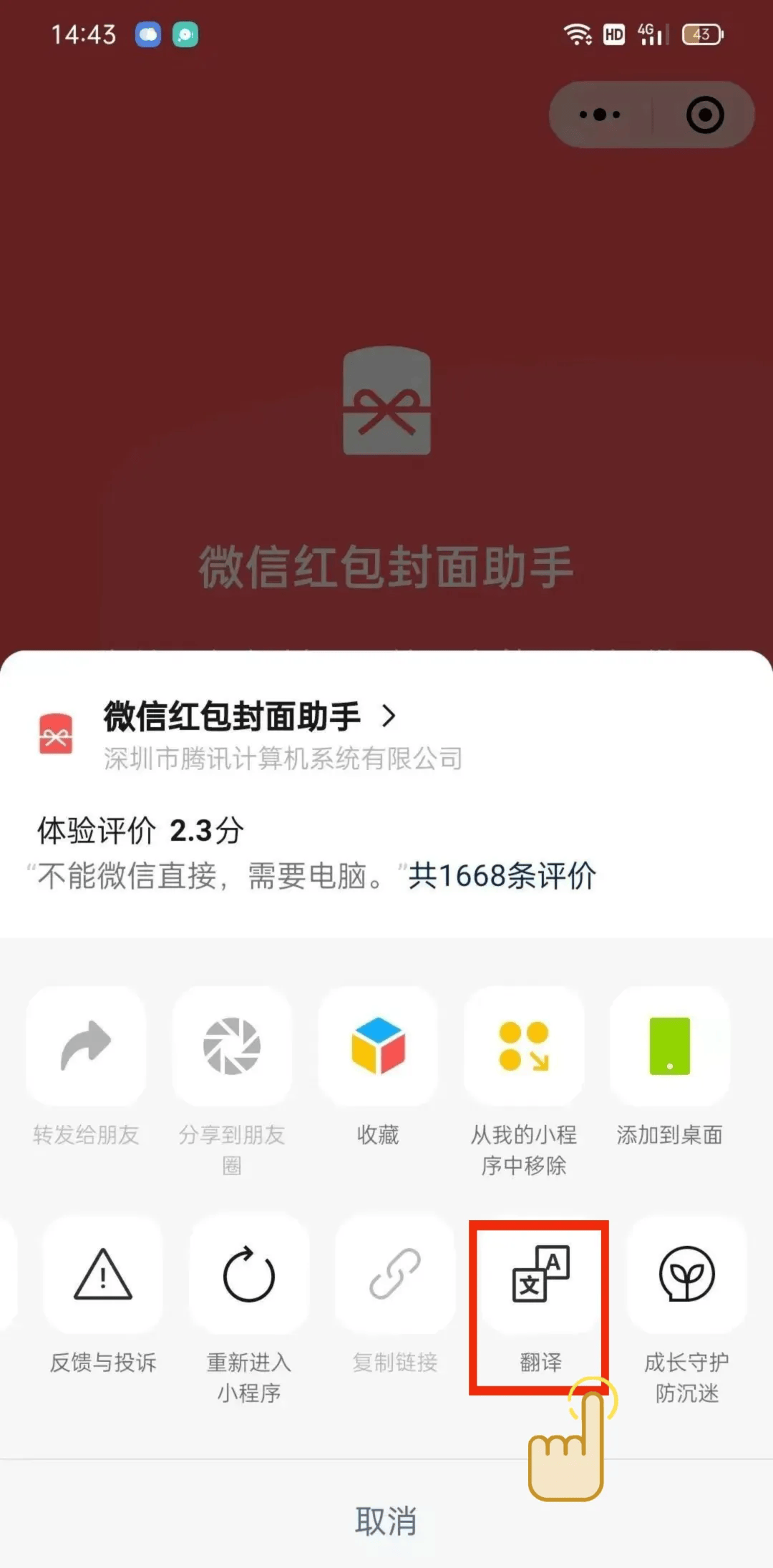
Task: Open 成长守护防沉迷 settings
Action: click(686, 1275)
